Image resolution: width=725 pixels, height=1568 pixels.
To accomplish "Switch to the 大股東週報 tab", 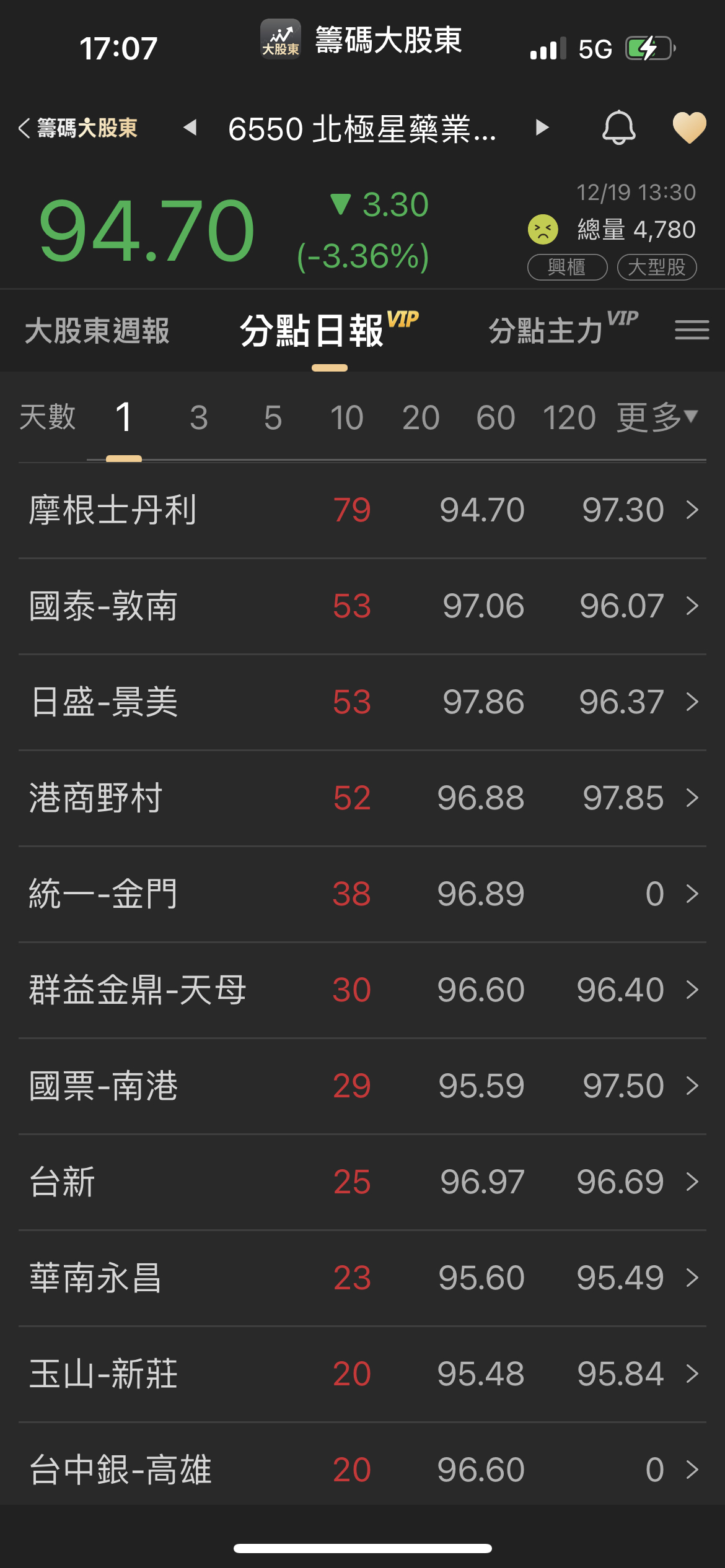I will (x=97, y=330).
